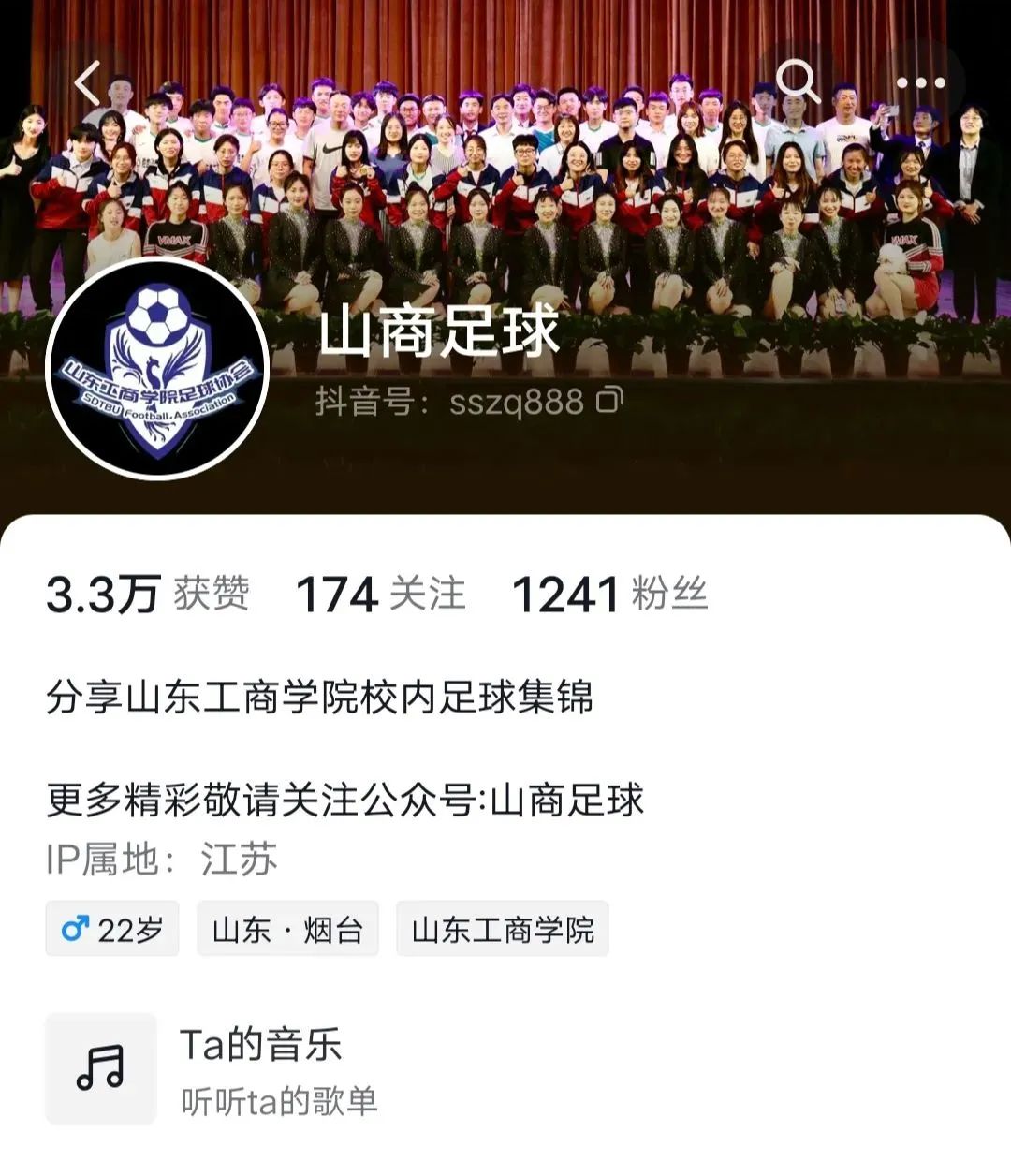Tap the back arrow at top left

(x=88, y=82)
